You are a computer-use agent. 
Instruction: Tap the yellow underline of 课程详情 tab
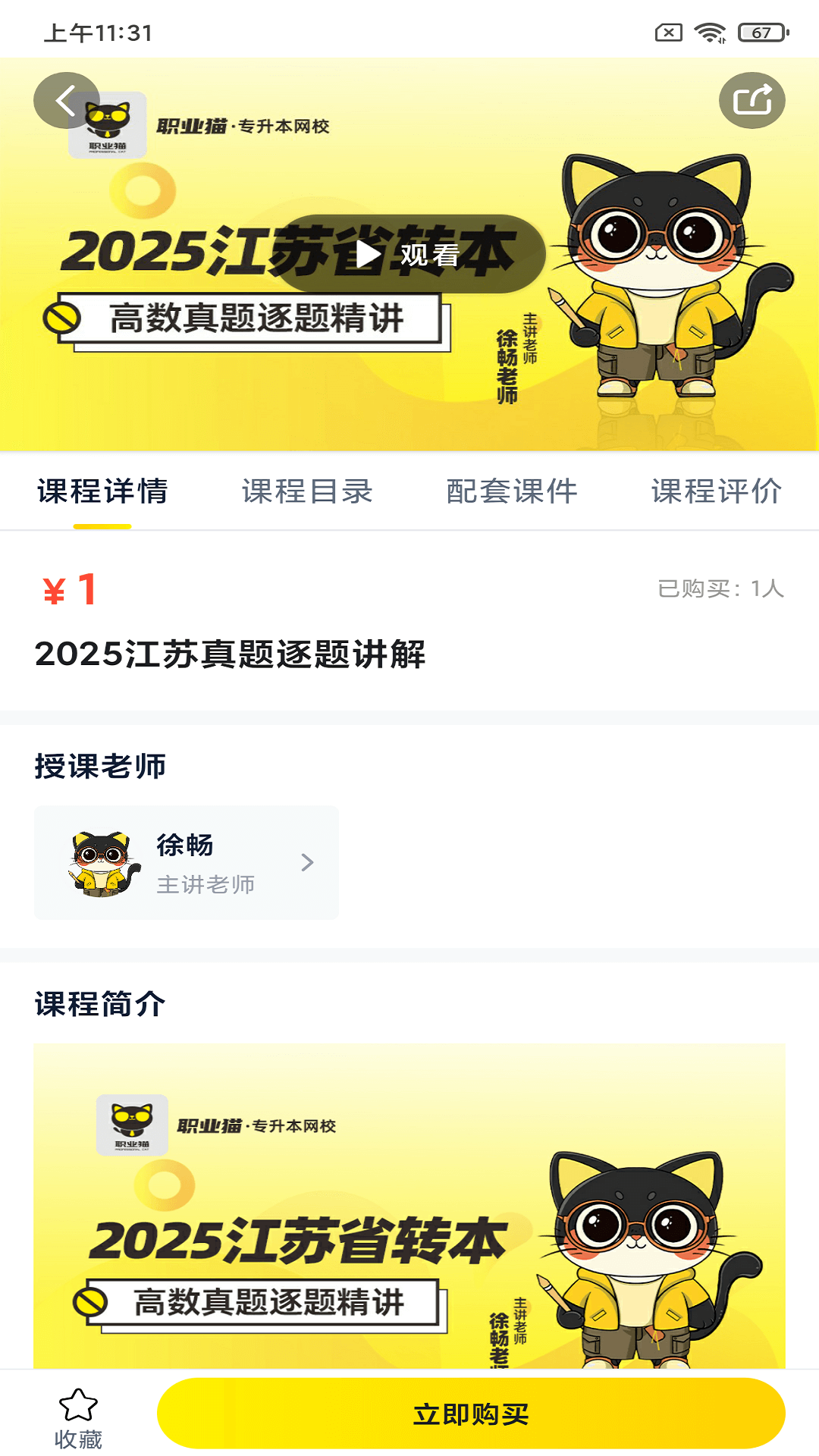pyautogui.click(x=103, y=523)
